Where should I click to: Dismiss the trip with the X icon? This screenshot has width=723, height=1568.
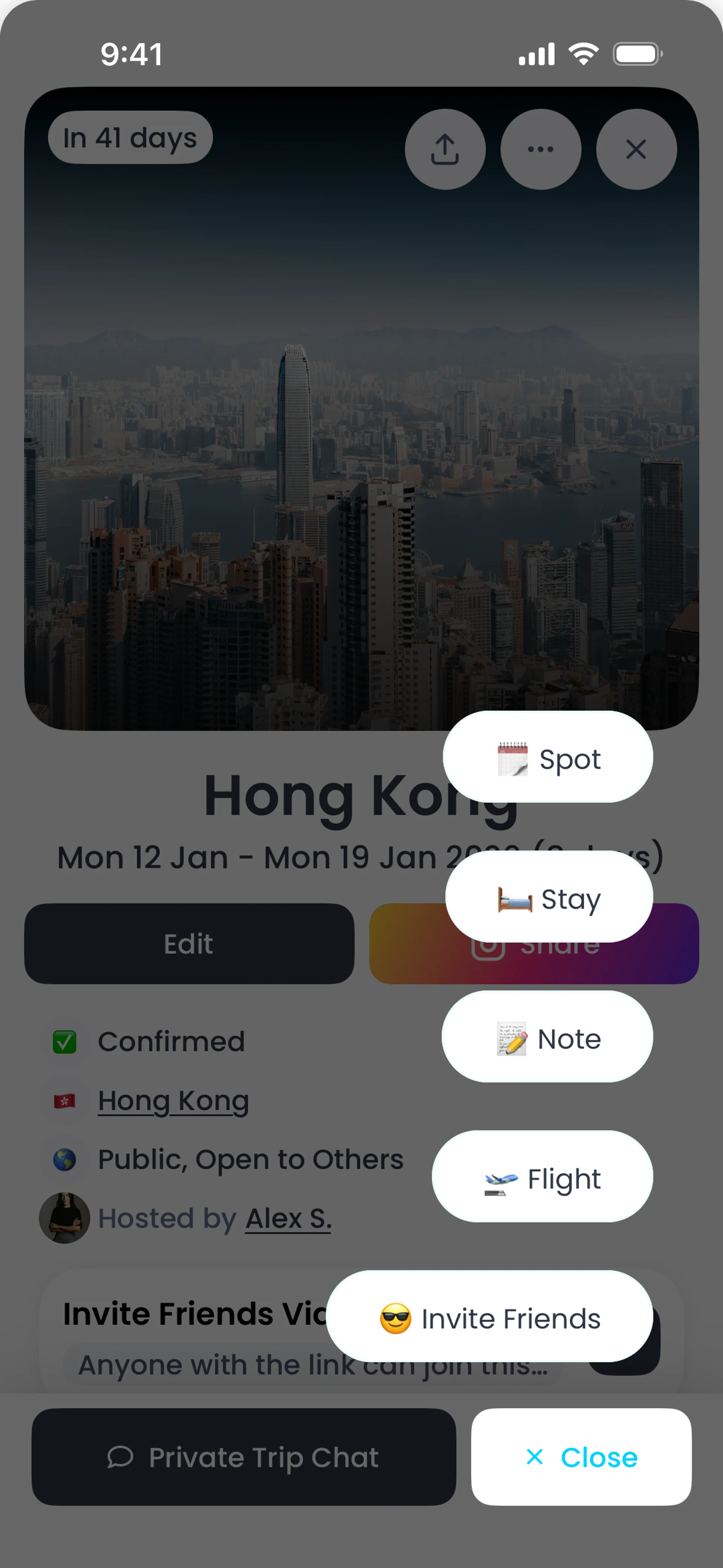tap(636, 149)
